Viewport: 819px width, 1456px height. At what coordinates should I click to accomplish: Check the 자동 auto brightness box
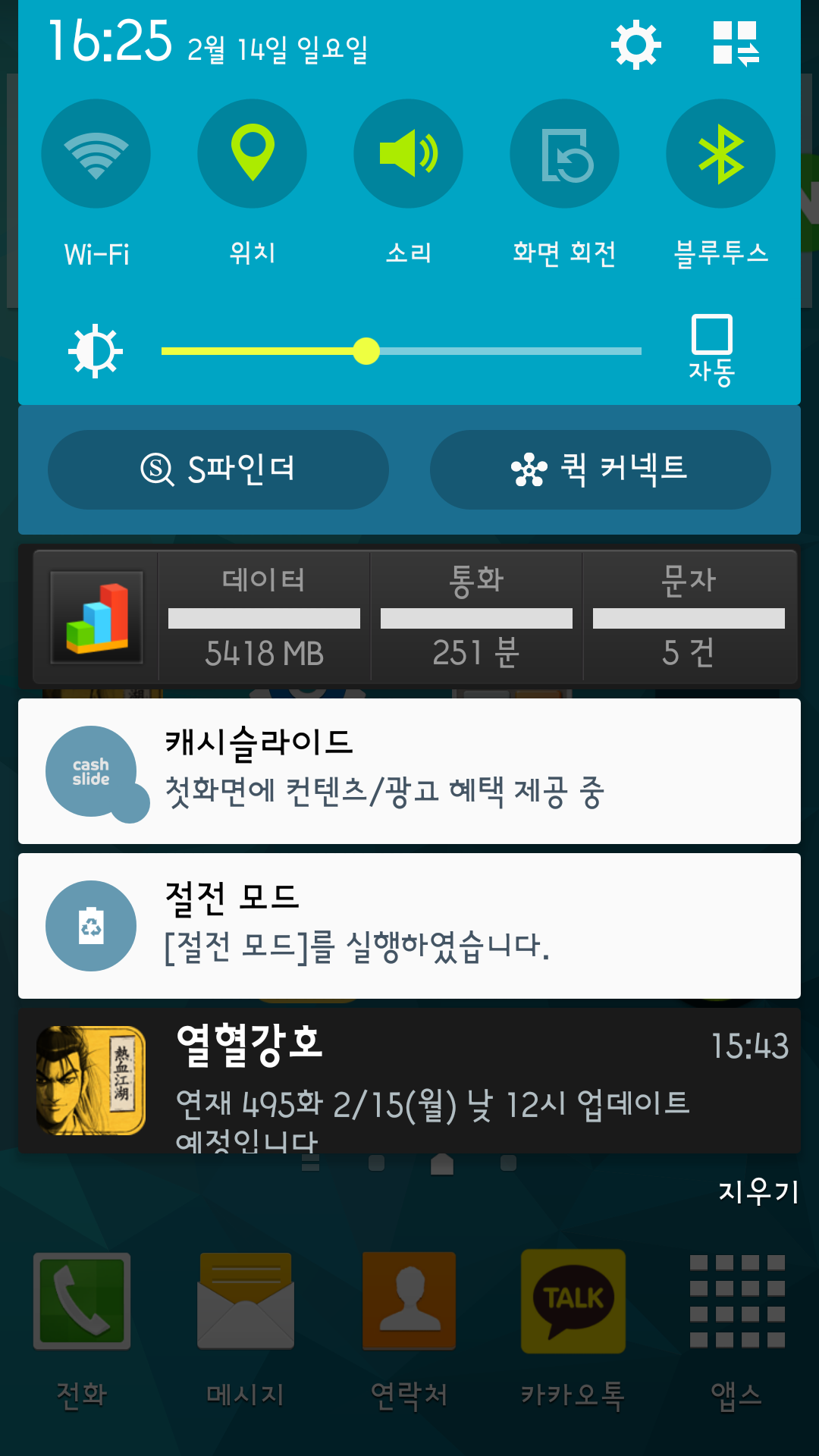(711, 335)
